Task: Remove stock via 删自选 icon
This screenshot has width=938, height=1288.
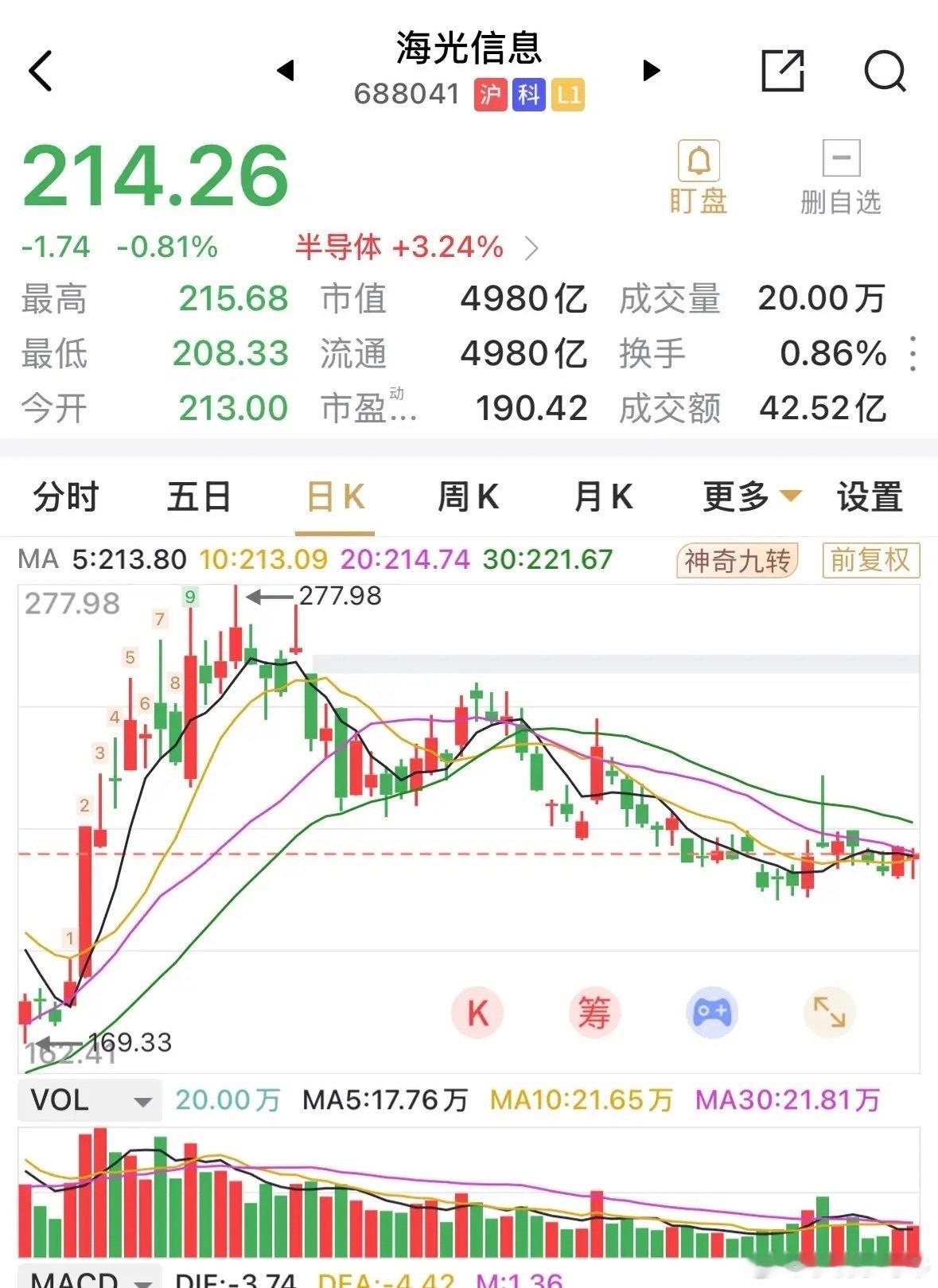Action: coord(842,175)
